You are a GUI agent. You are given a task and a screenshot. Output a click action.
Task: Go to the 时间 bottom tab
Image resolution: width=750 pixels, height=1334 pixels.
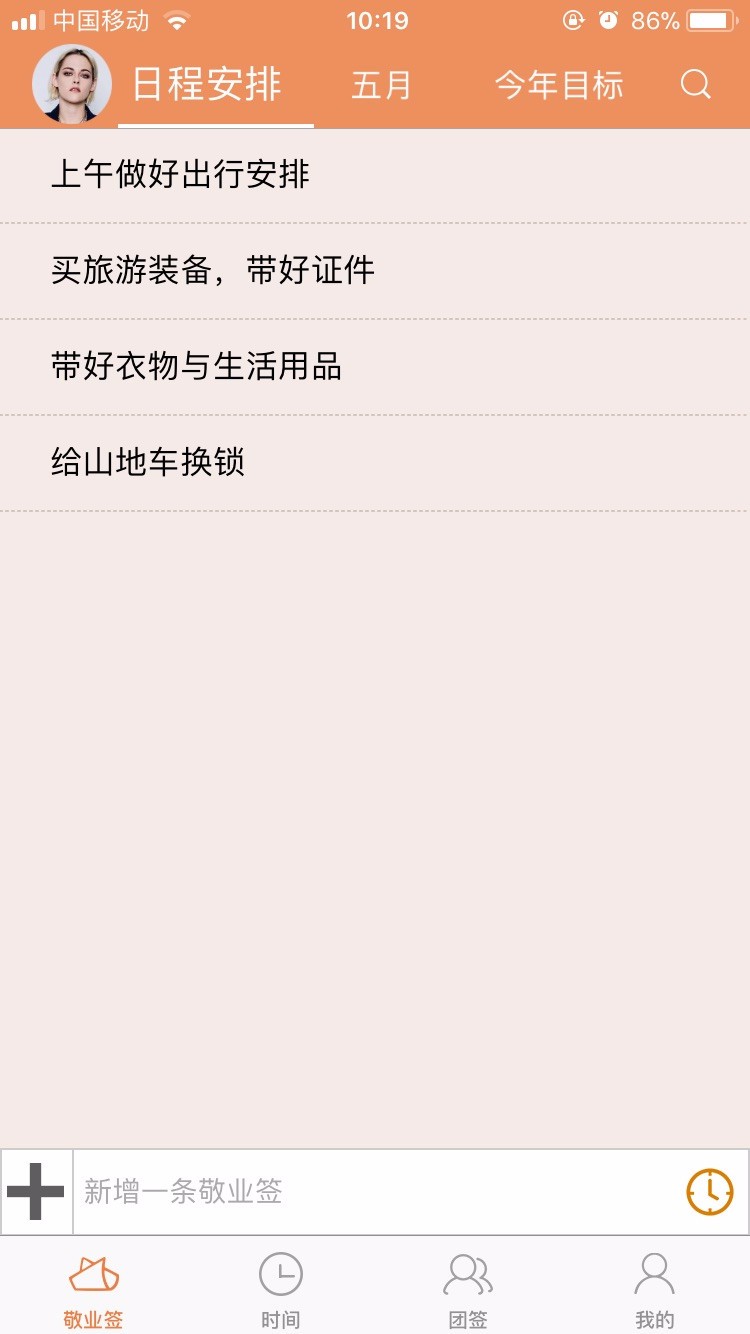click(x=281, y=1291)
